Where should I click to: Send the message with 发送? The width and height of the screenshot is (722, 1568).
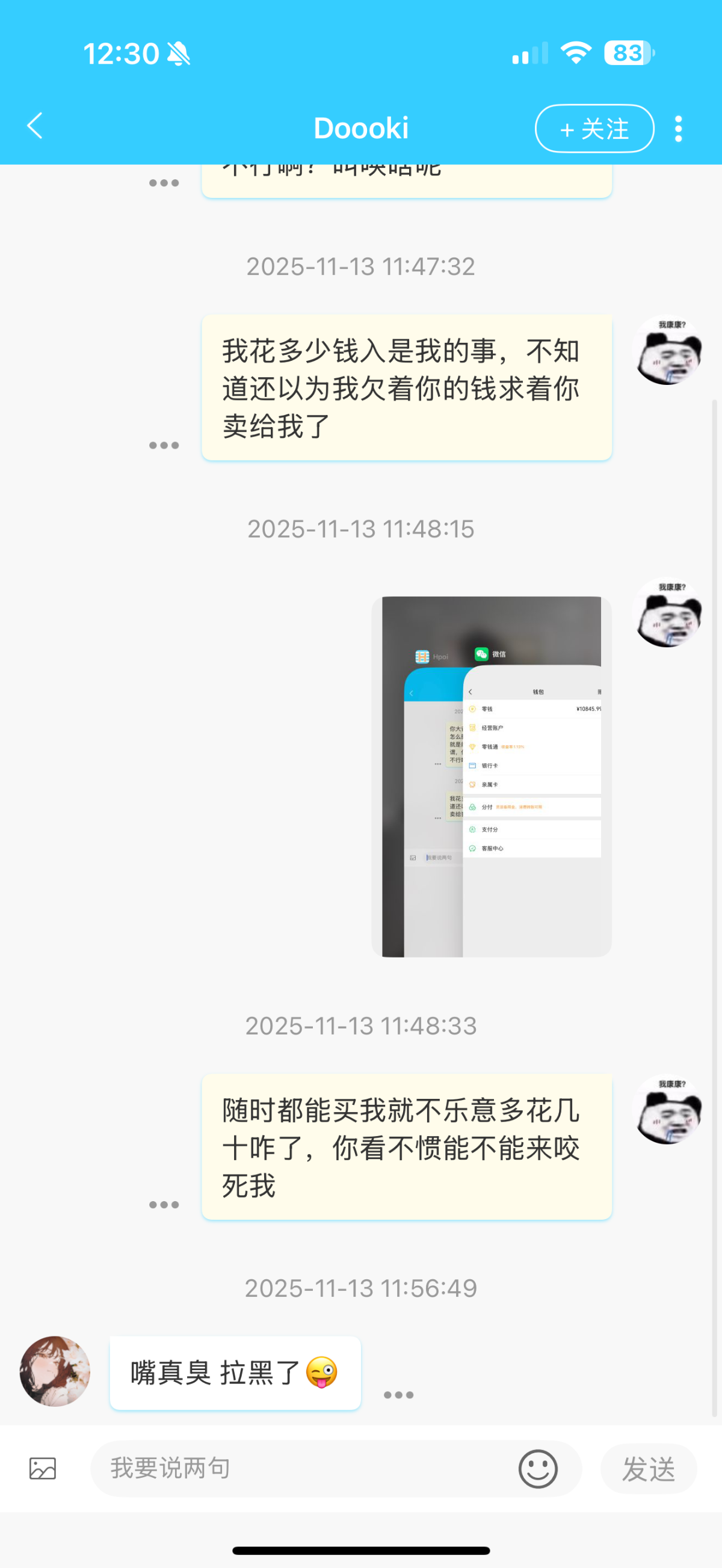coord(649,1469)
